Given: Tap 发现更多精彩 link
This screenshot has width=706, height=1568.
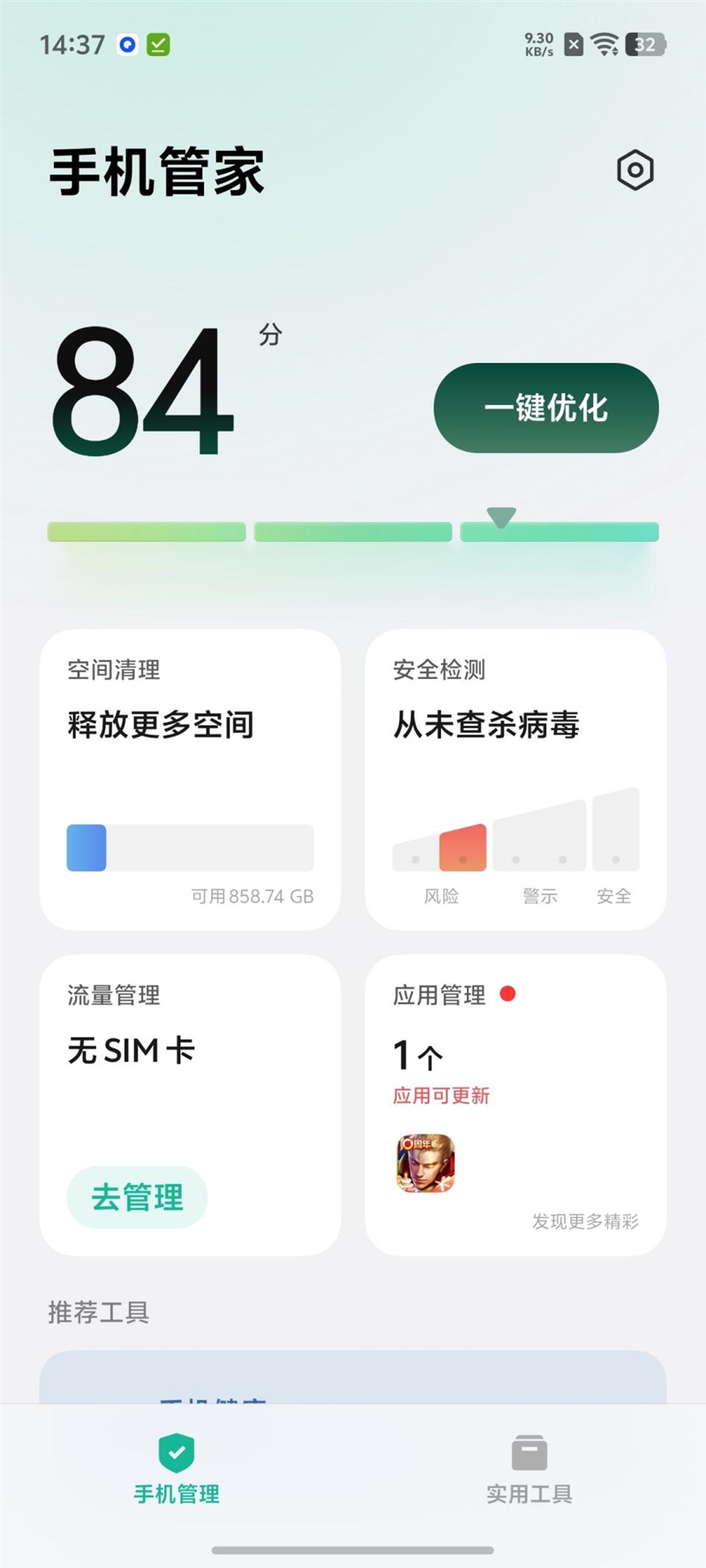Looking at the screenshot, I should (585, 1221).
